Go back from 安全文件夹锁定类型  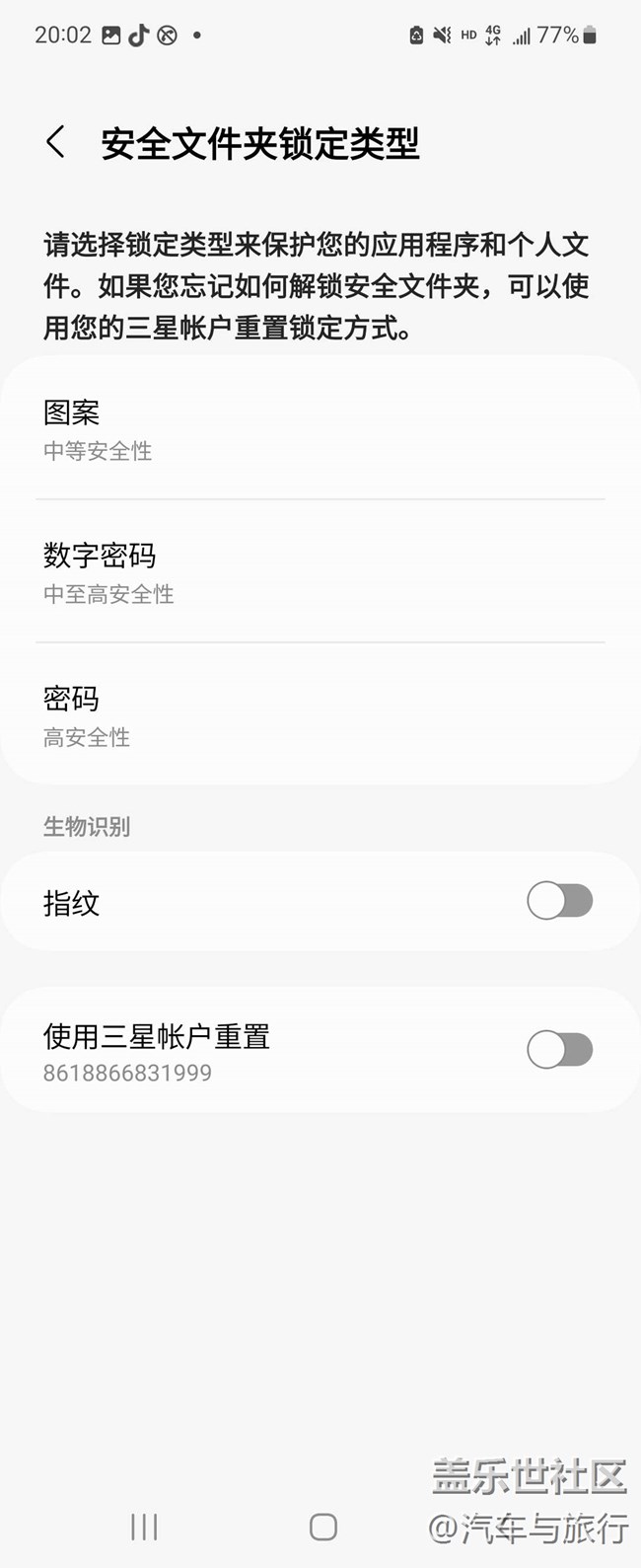(x=56, y=142)
